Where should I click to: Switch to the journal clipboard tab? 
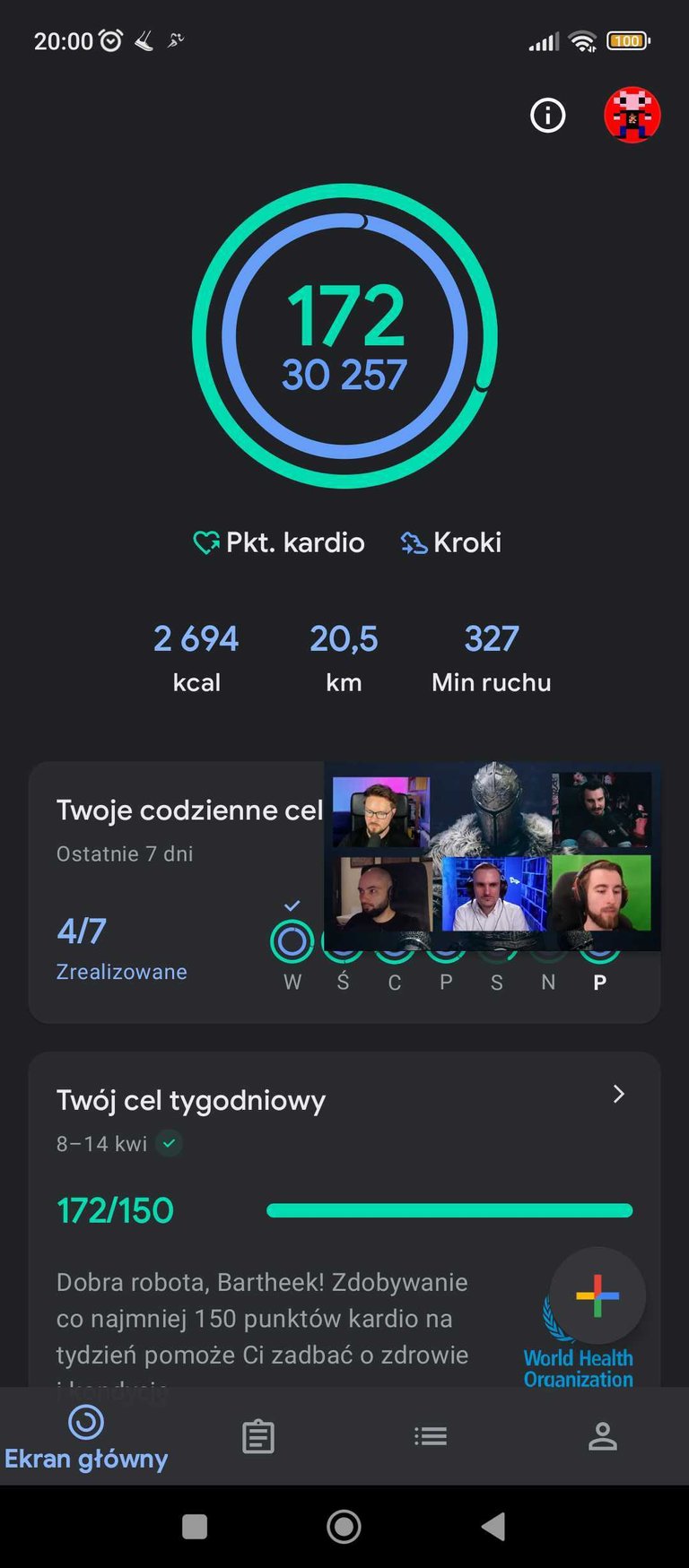[258, 1437]
